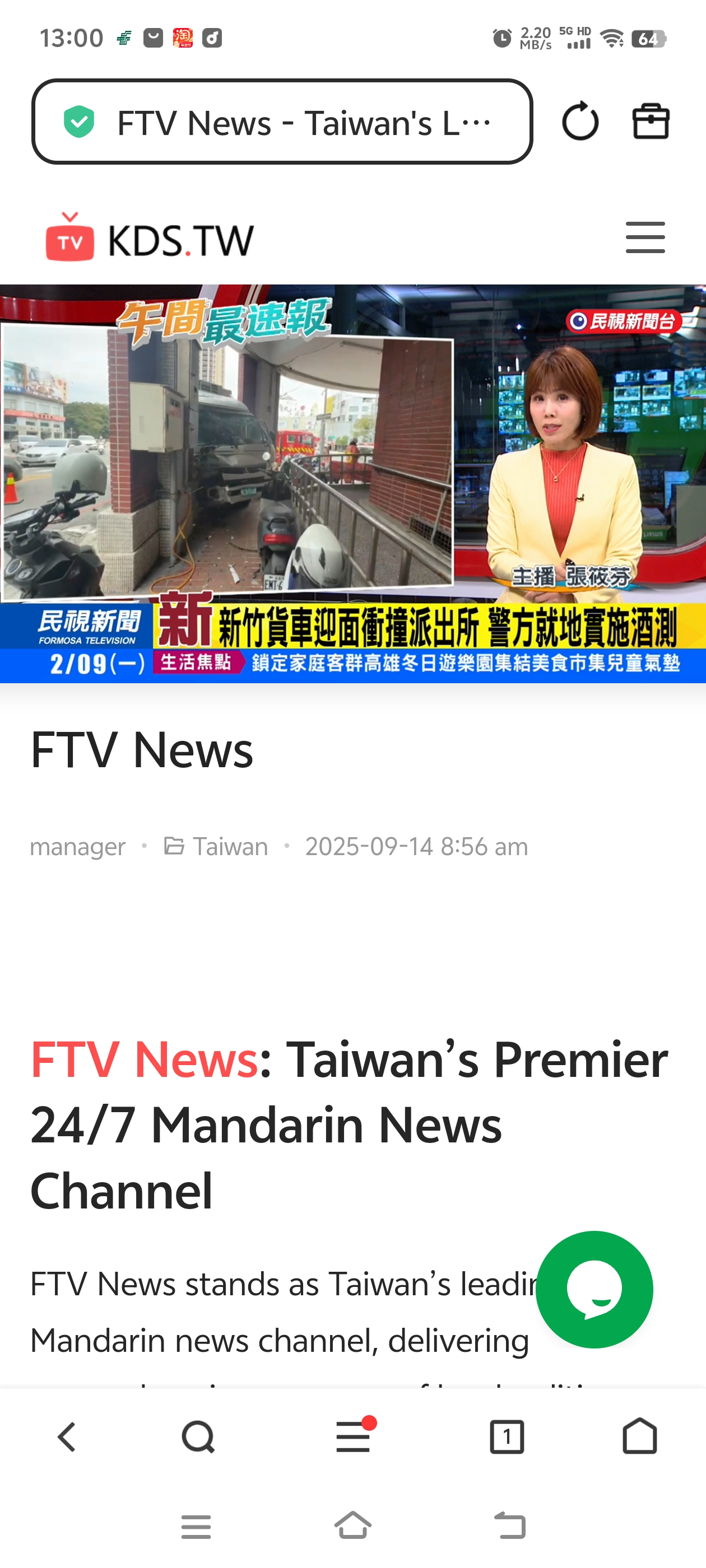Reload the current page
The image size is (706, 1568).
click(x=579, y=121)
